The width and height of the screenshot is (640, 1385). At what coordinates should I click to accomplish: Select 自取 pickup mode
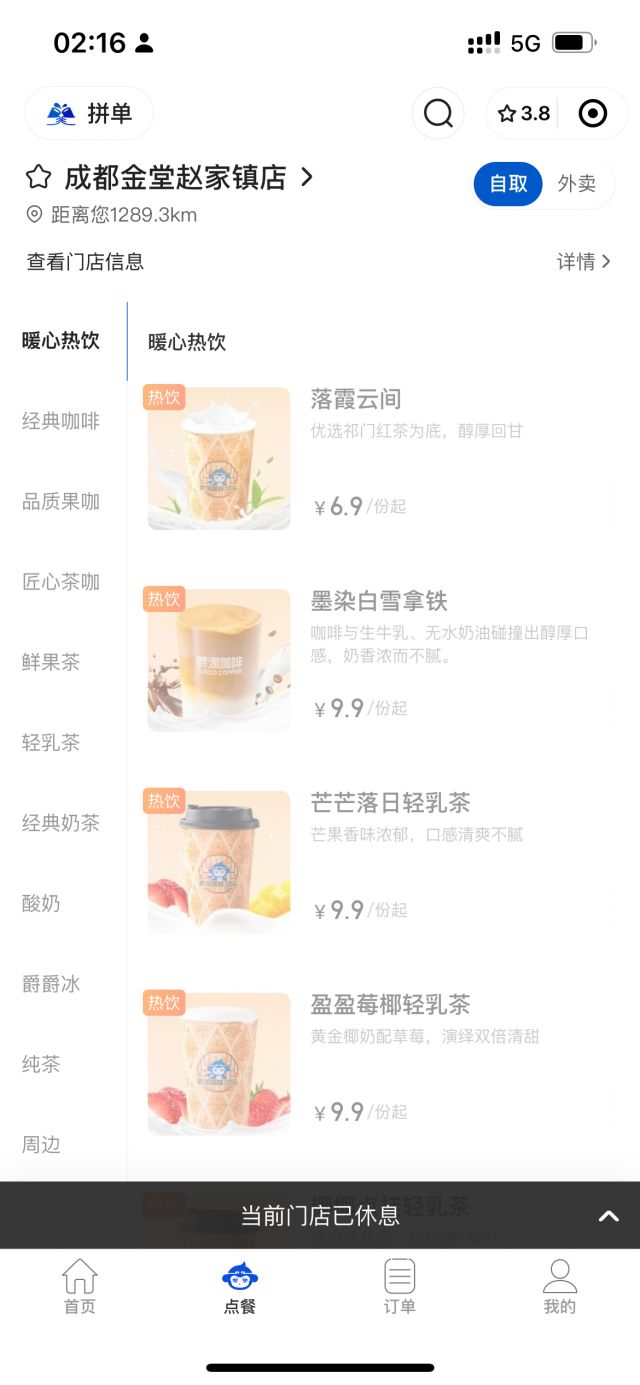pyautogui.click(x=508, y=184)
